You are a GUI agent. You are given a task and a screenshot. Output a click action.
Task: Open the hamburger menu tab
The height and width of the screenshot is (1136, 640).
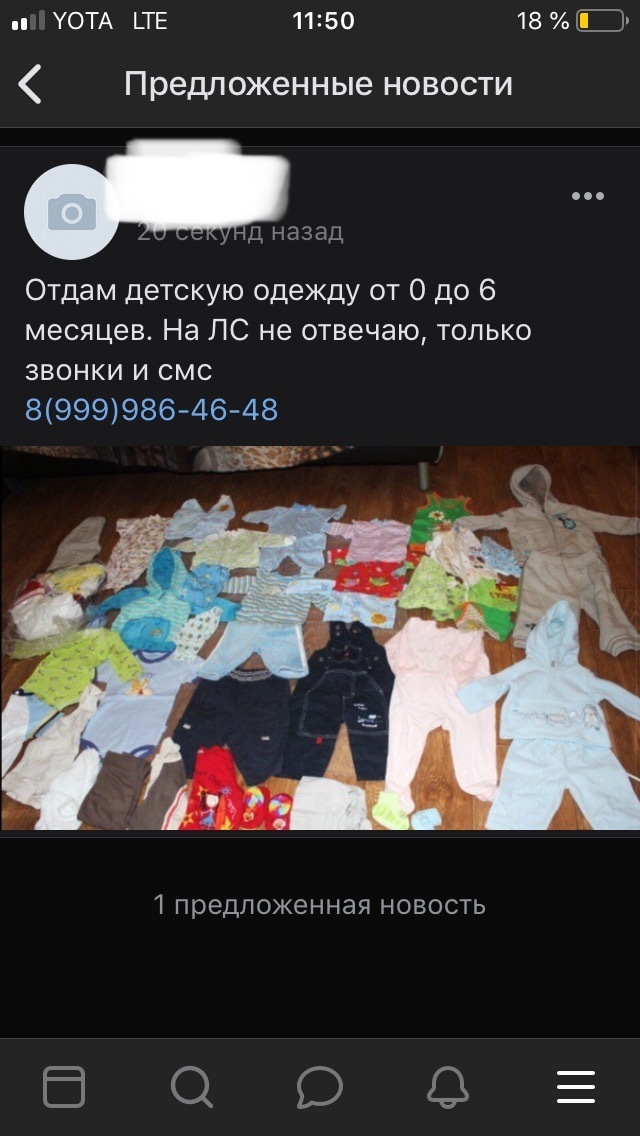tap(576, 1086)
